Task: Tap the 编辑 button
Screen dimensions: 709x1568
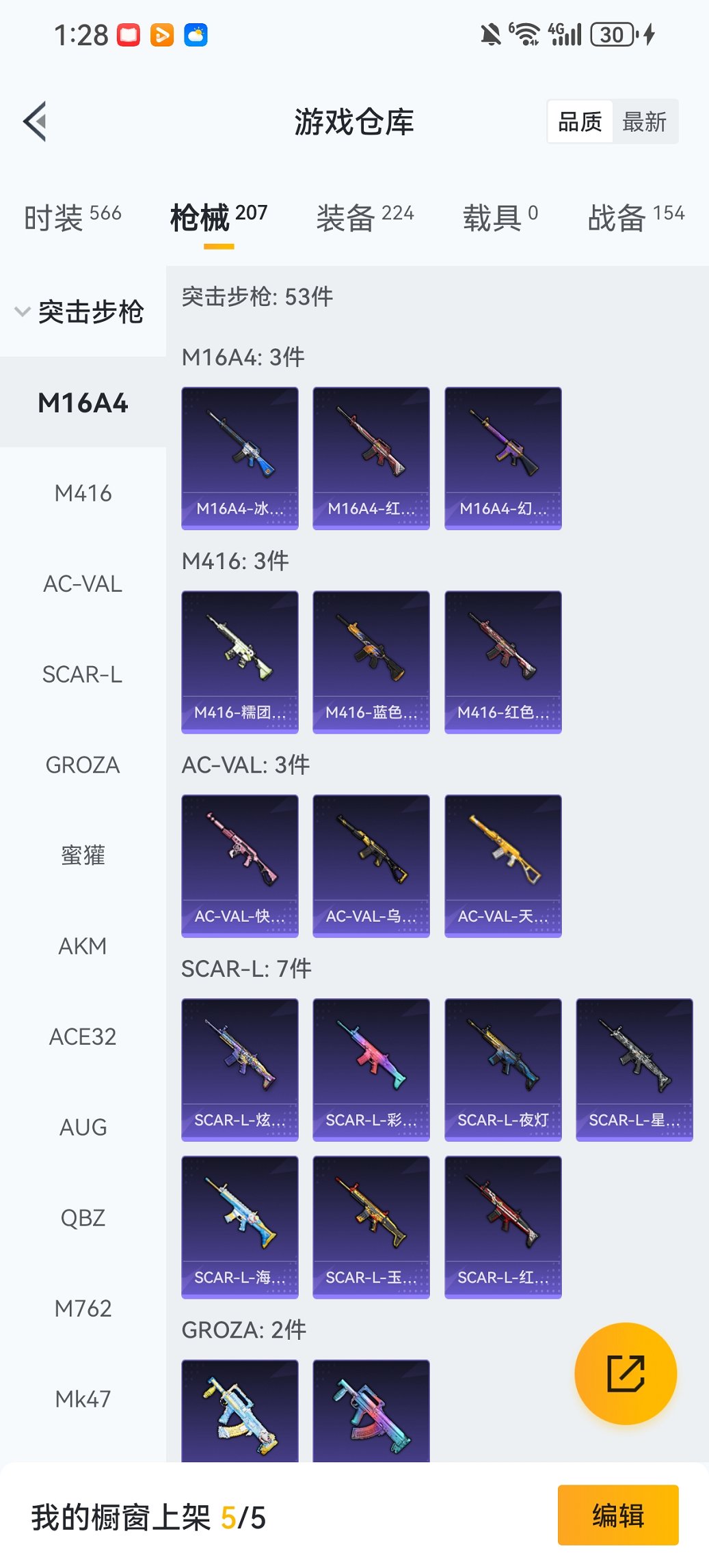Action: pos(618,1515)
